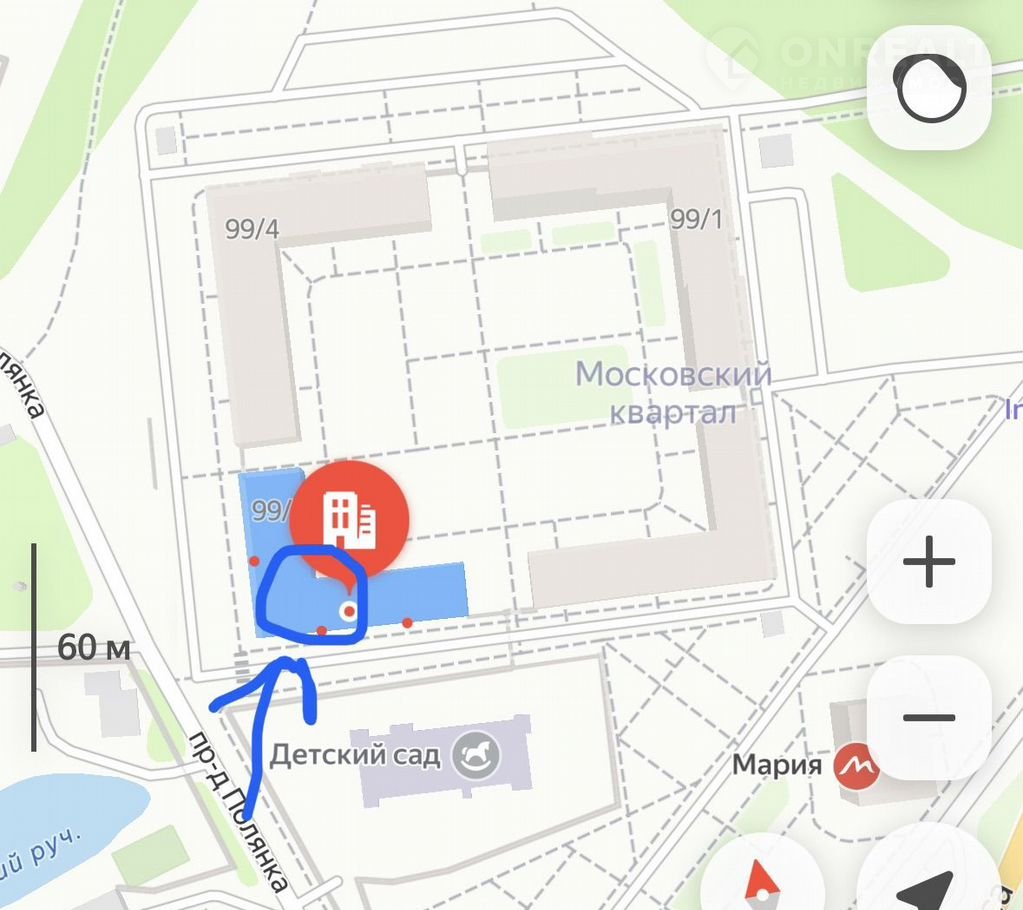Image resolution: width=1023 pixels, height=910 pixels.
Task: Select the Детский сад place icon
Action: tap(475, 756)
